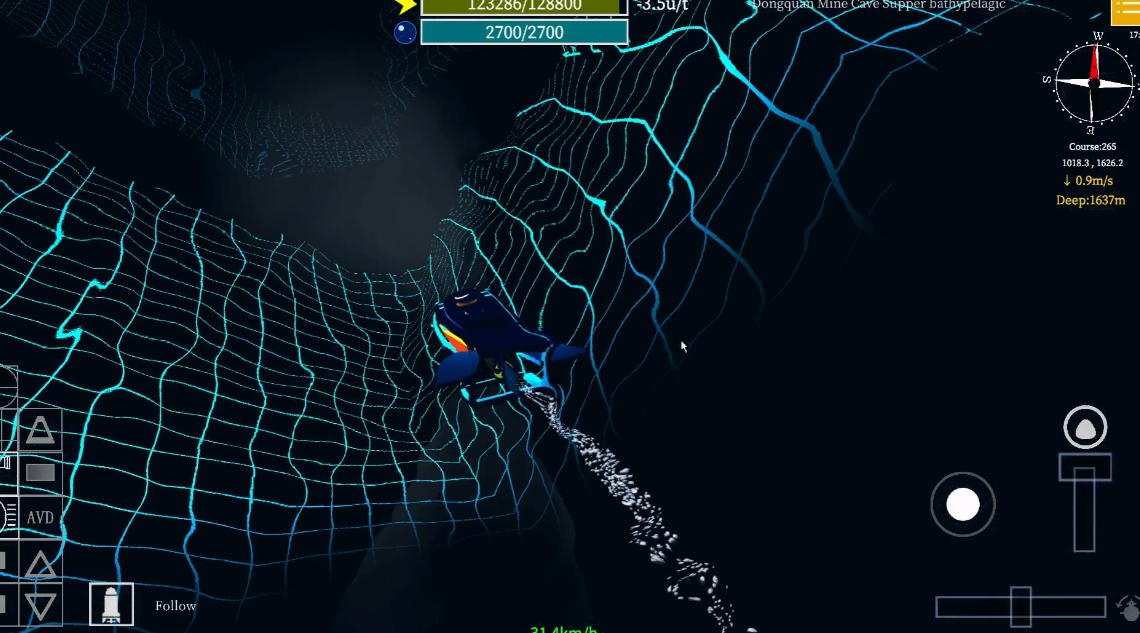The image size is (1140, 633).
Task: Tap the gray rectangle control button
Action: (x=40, y=472)
